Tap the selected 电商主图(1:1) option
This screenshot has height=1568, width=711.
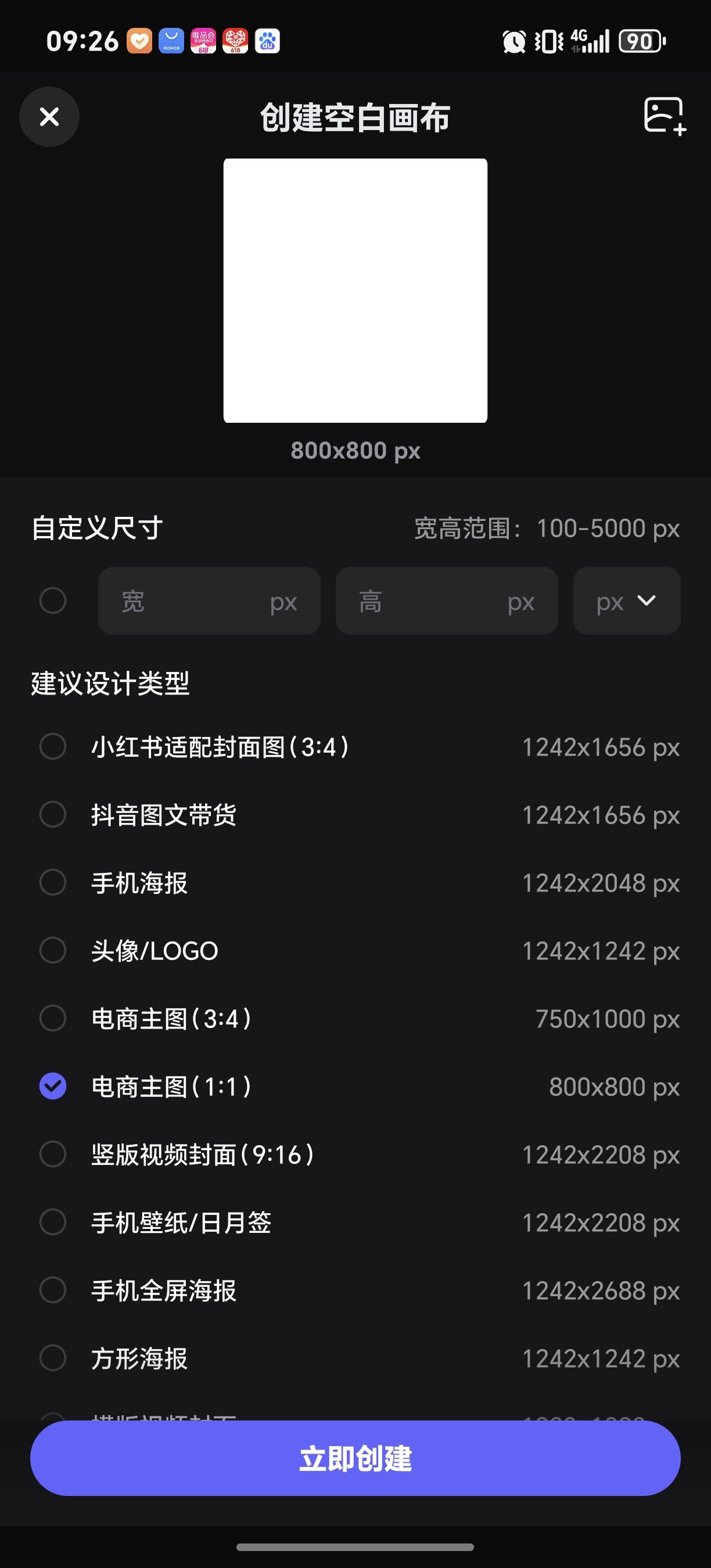(x=355, y=1087)
